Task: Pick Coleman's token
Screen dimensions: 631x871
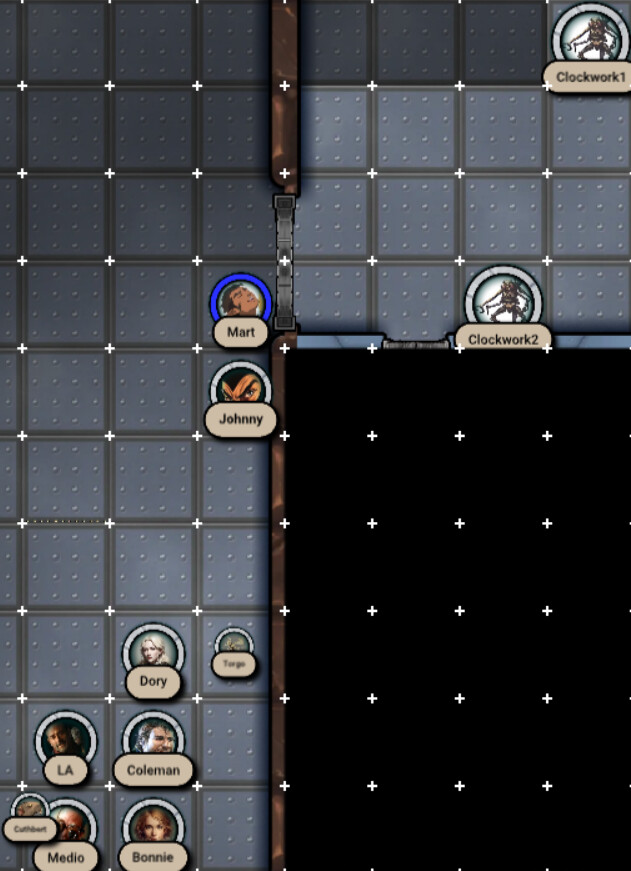Action: point(153,740)
